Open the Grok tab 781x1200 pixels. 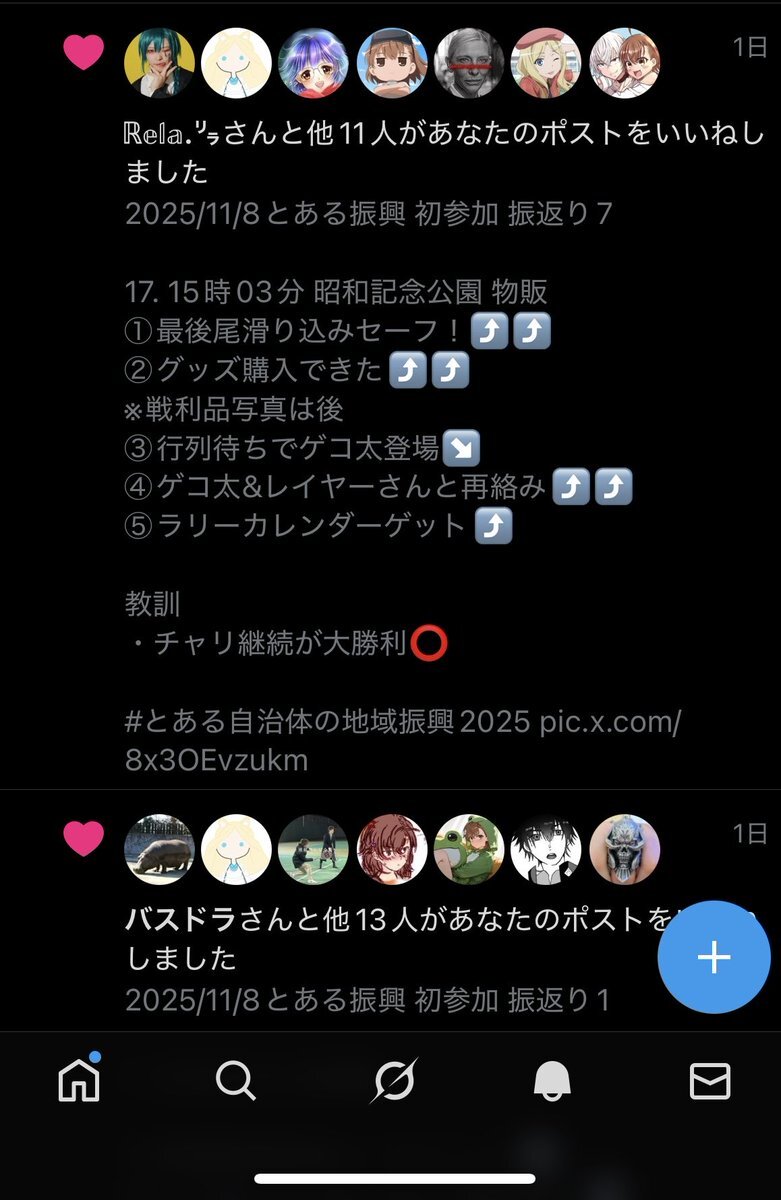click(393, 1081)
